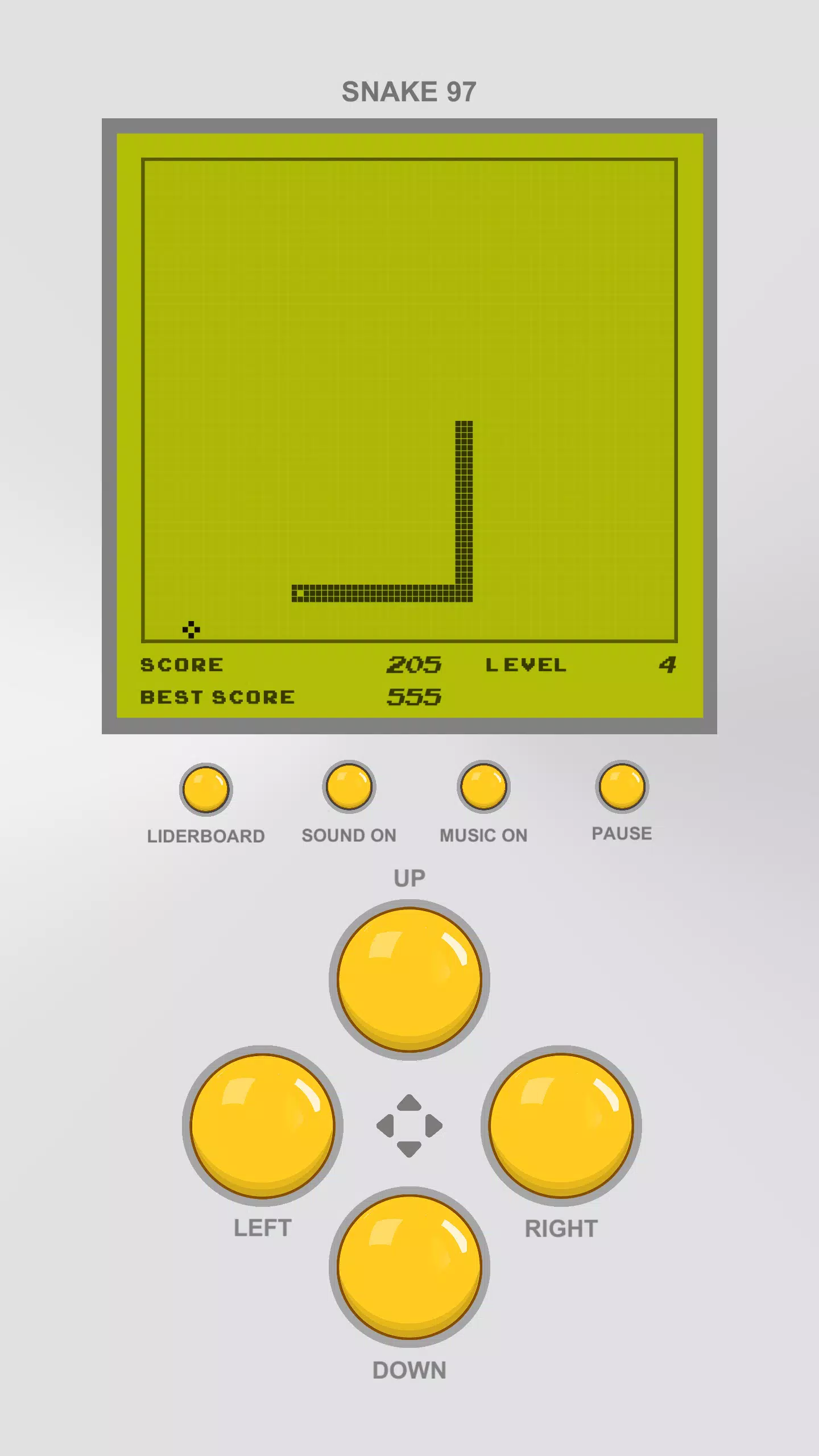Toggle the Music On button
This screenshot has width=819, height=1456.
point(483,787)
